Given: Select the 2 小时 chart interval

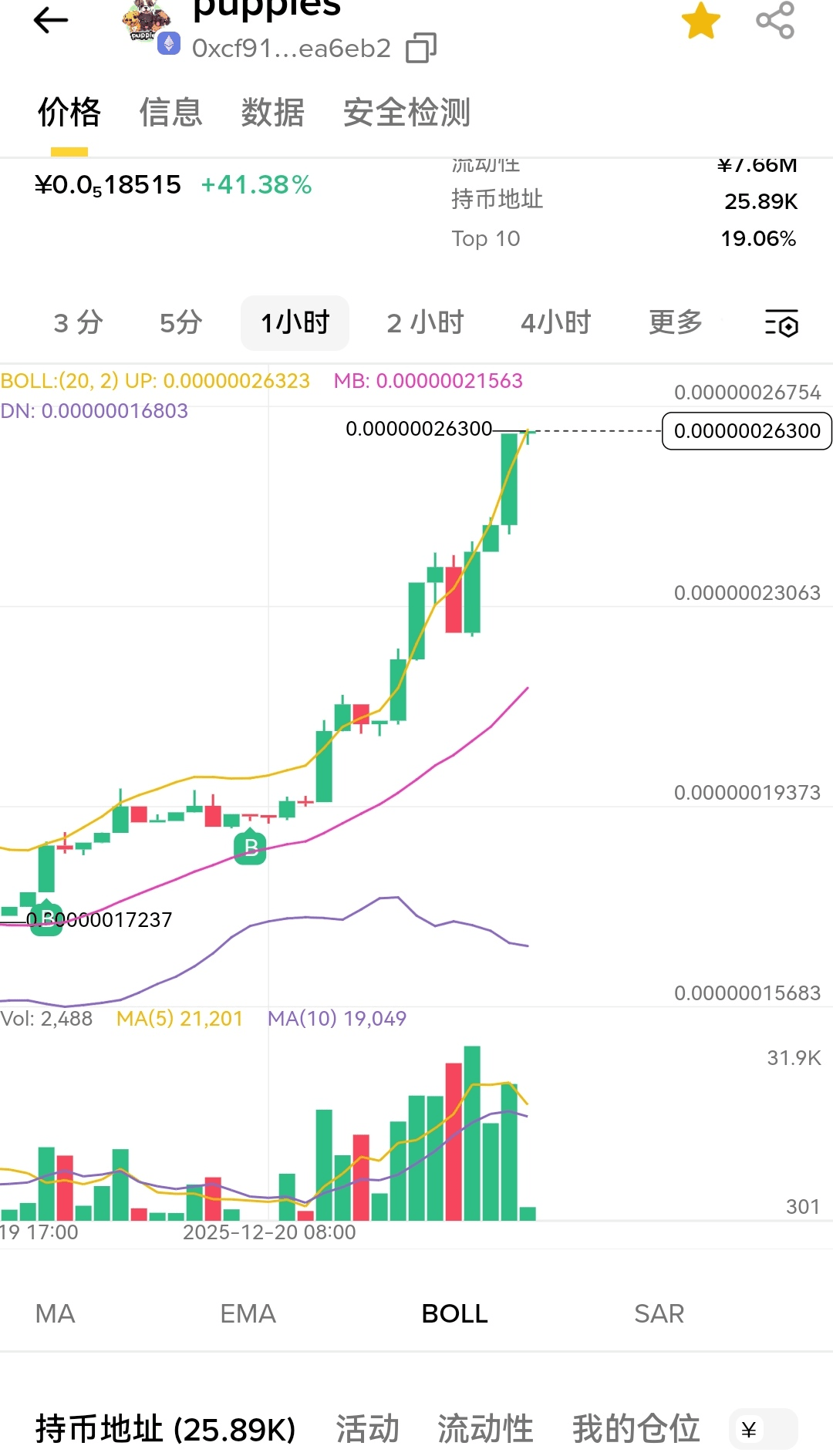Looking at the screenshot, I should pyautogui.click(x=425, y=322).
